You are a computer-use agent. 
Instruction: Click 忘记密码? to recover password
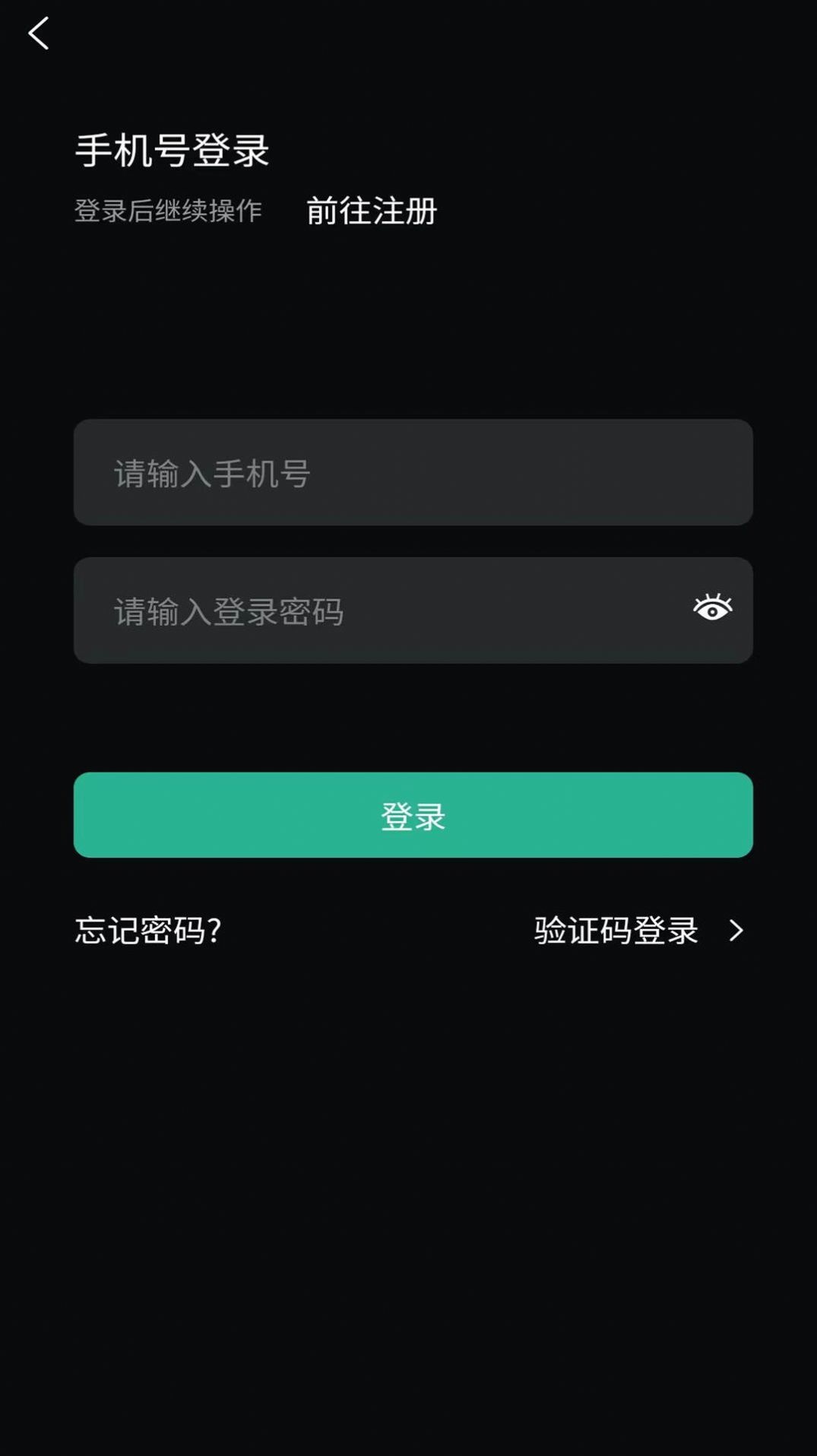pos(149,930)
